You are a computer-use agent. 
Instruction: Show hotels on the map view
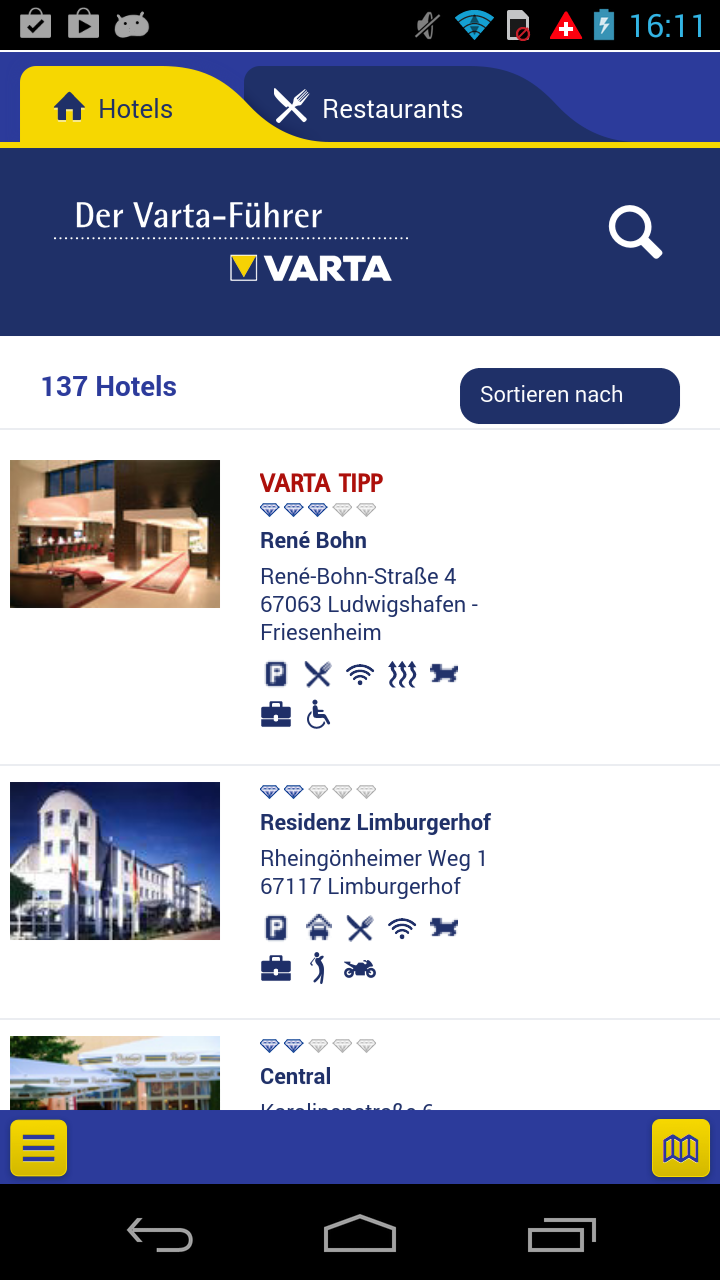pos(680,1148)
